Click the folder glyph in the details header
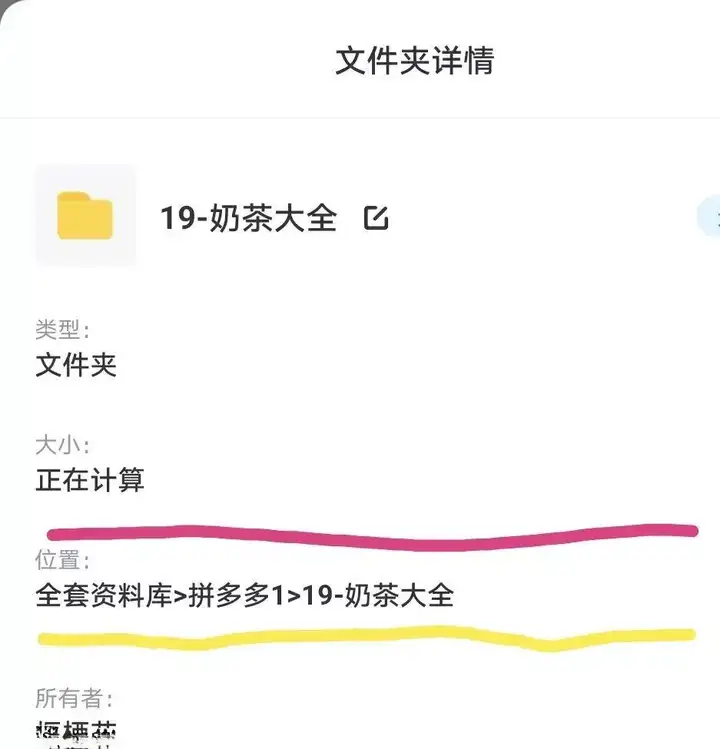The height and width of the screenshot is (749, 720). (85, 214)
